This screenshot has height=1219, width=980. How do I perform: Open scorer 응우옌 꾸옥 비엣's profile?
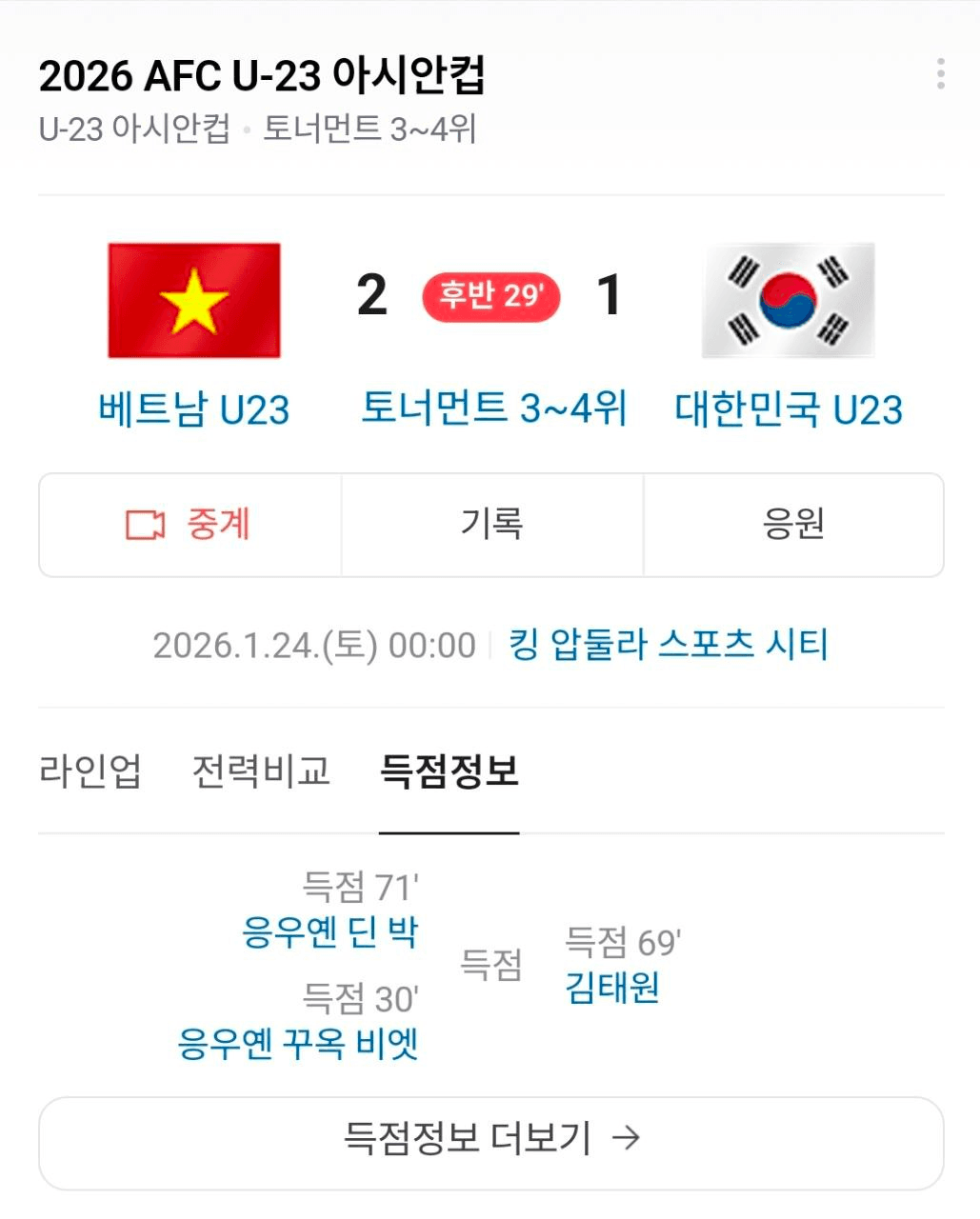coord(298,1044)
